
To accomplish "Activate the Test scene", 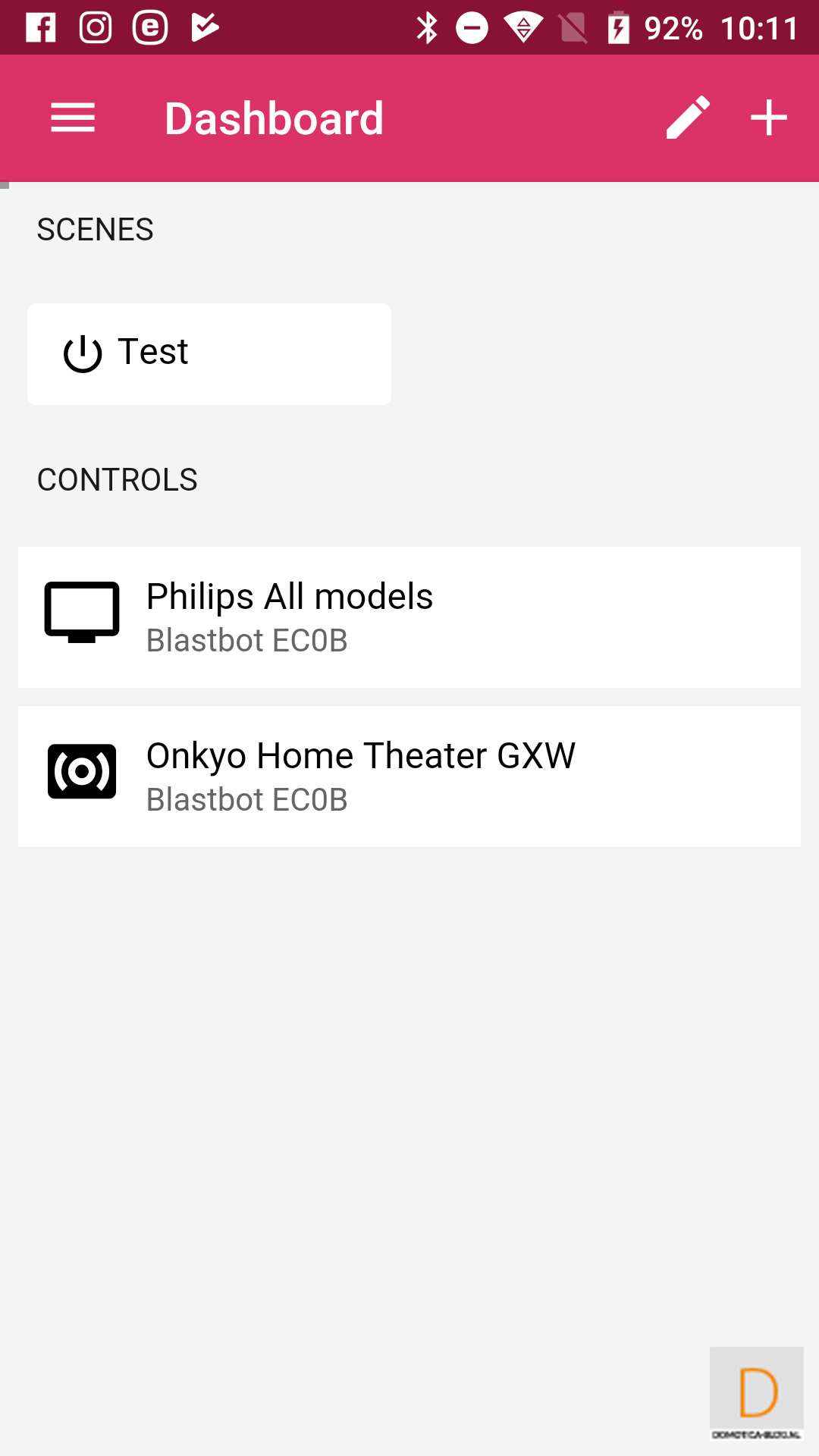I will 209,353.
